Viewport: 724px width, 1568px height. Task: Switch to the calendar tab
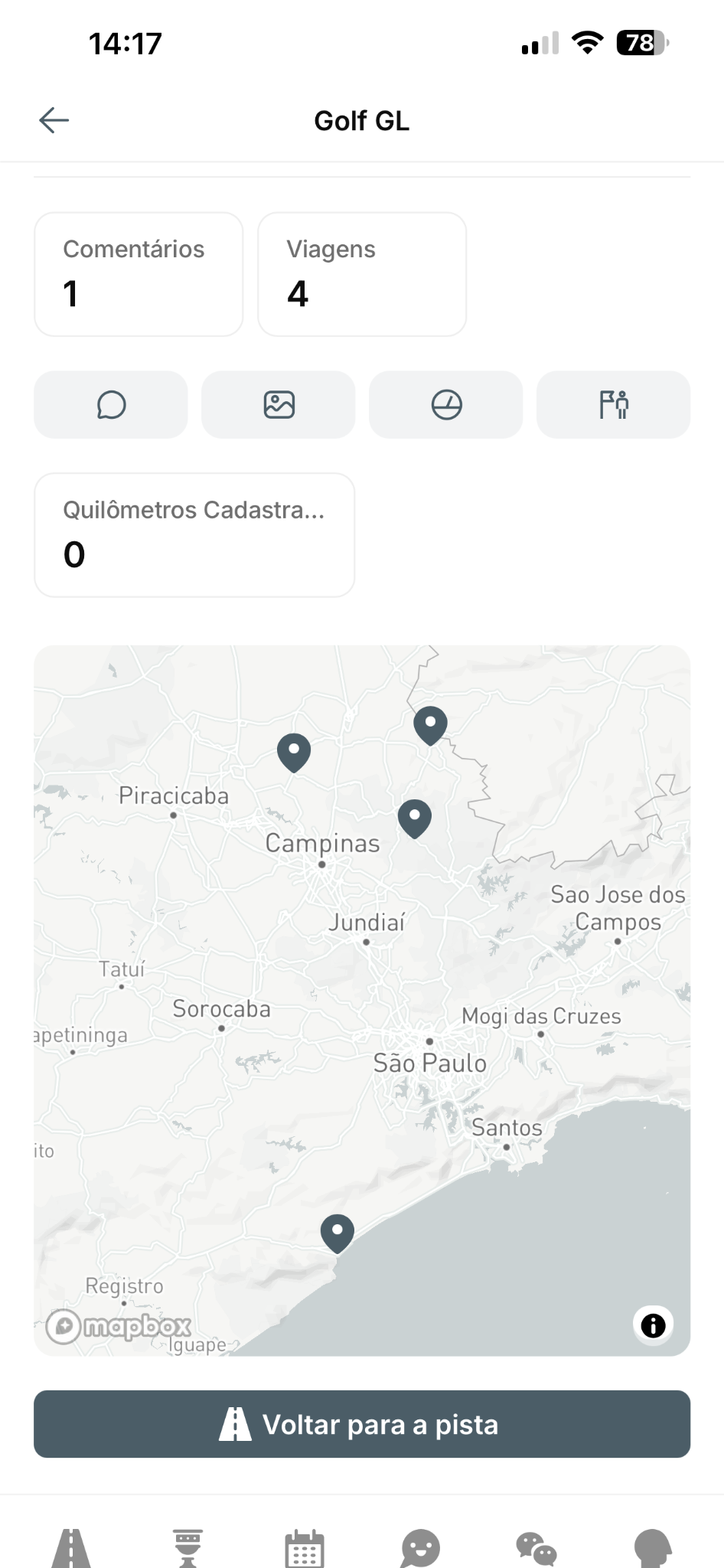pos(304,1547)
